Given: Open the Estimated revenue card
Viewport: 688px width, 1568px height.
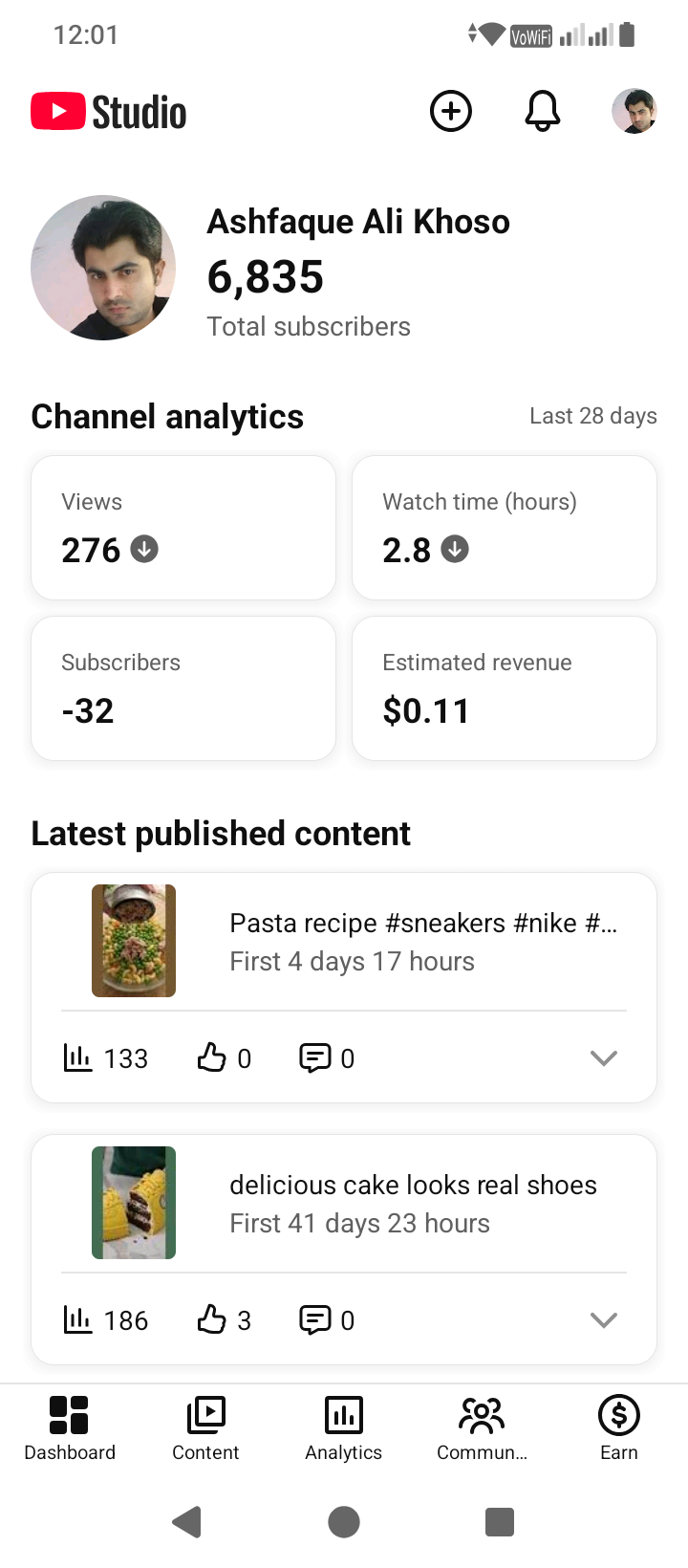Looking at the screenshot, I should [505, 688].
